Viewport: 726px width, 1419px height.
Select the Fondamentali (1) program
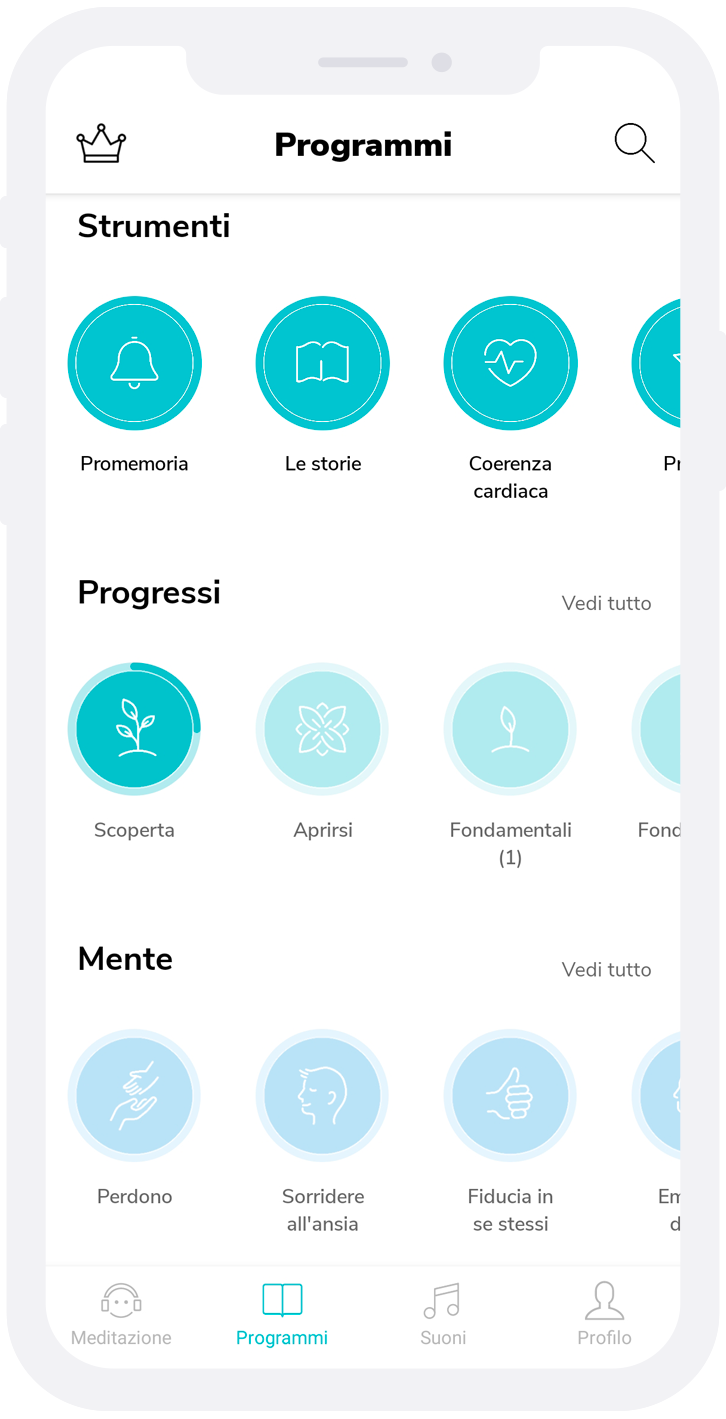coord(510,729)
